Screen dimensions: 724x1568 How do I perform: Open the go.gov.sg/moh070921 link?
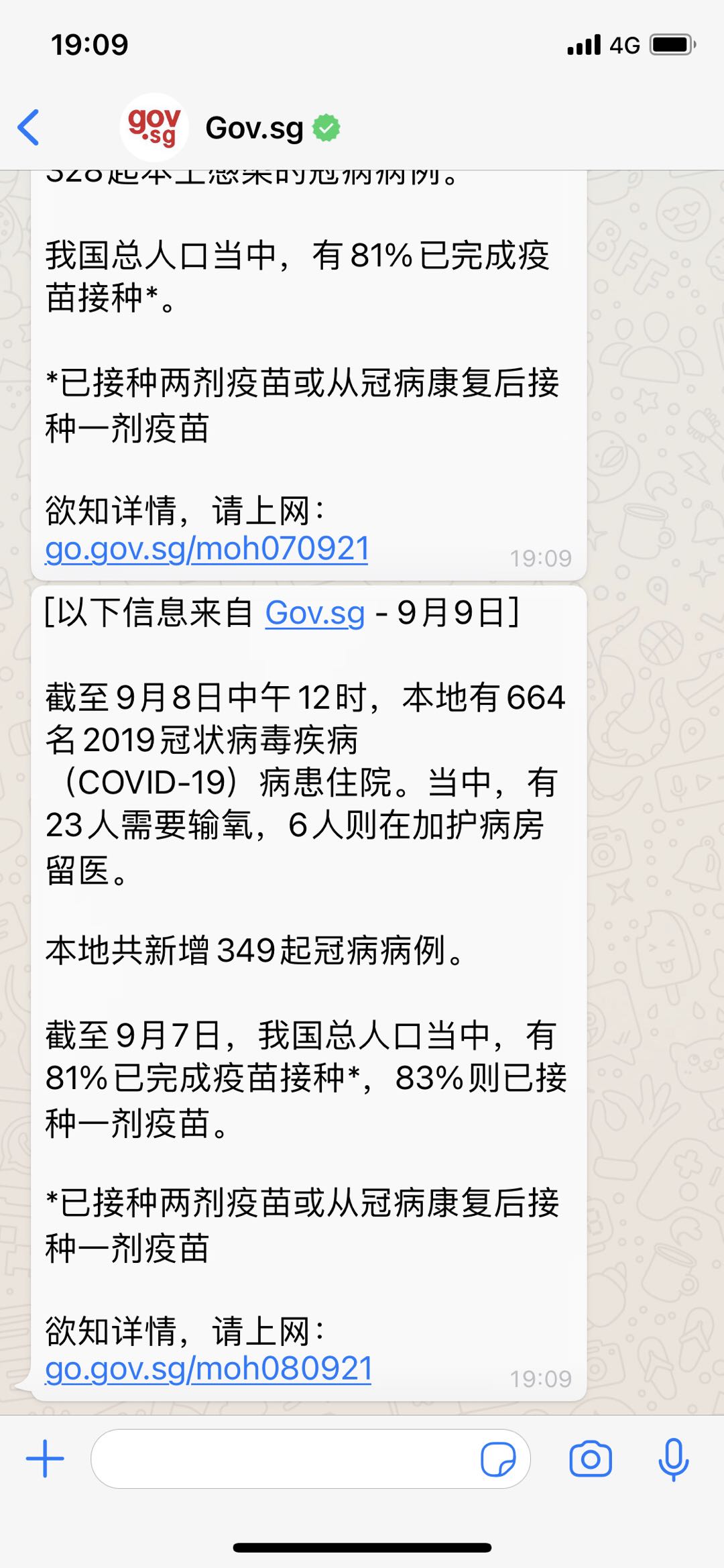207,549
